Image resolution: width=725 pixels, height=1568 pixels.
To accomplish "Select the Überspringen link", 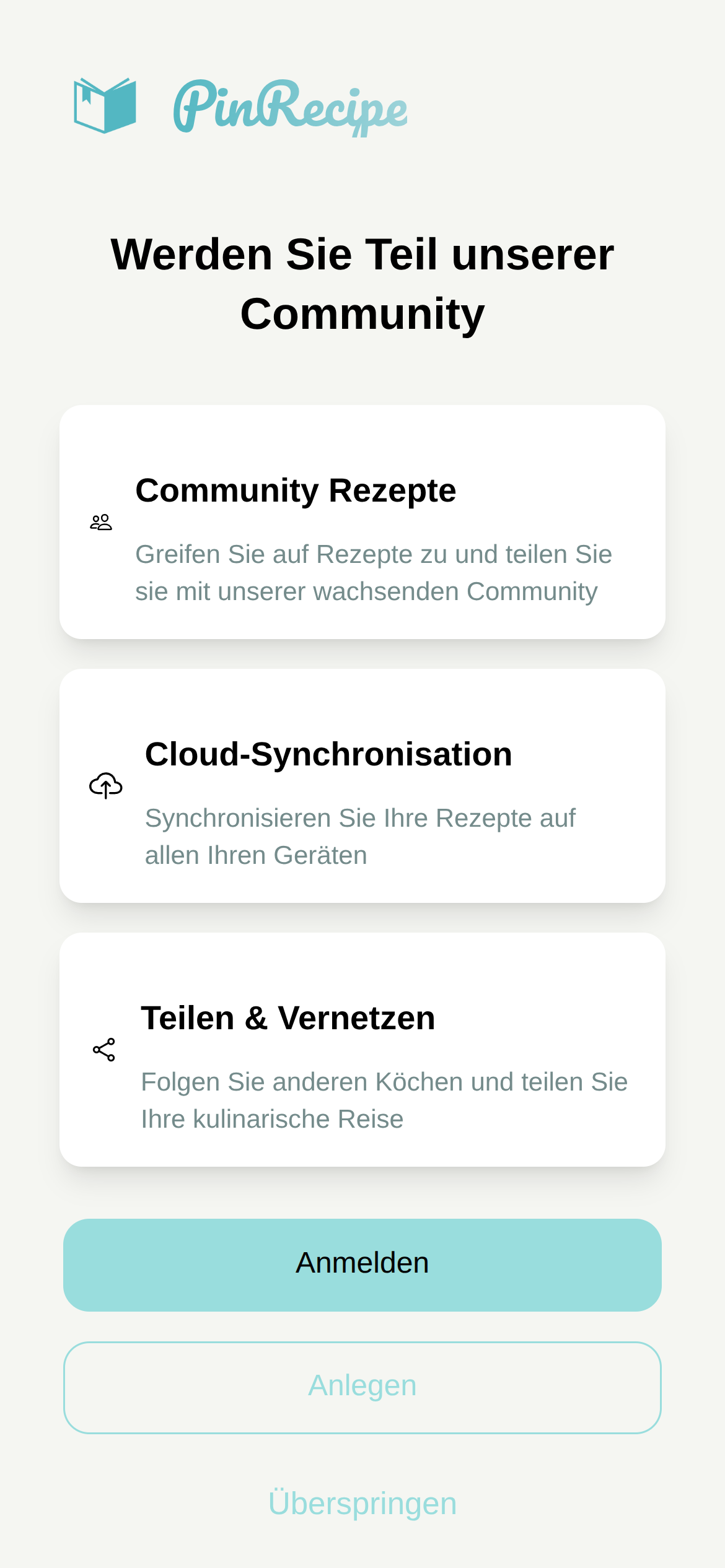I will (x=362, y=1502).
